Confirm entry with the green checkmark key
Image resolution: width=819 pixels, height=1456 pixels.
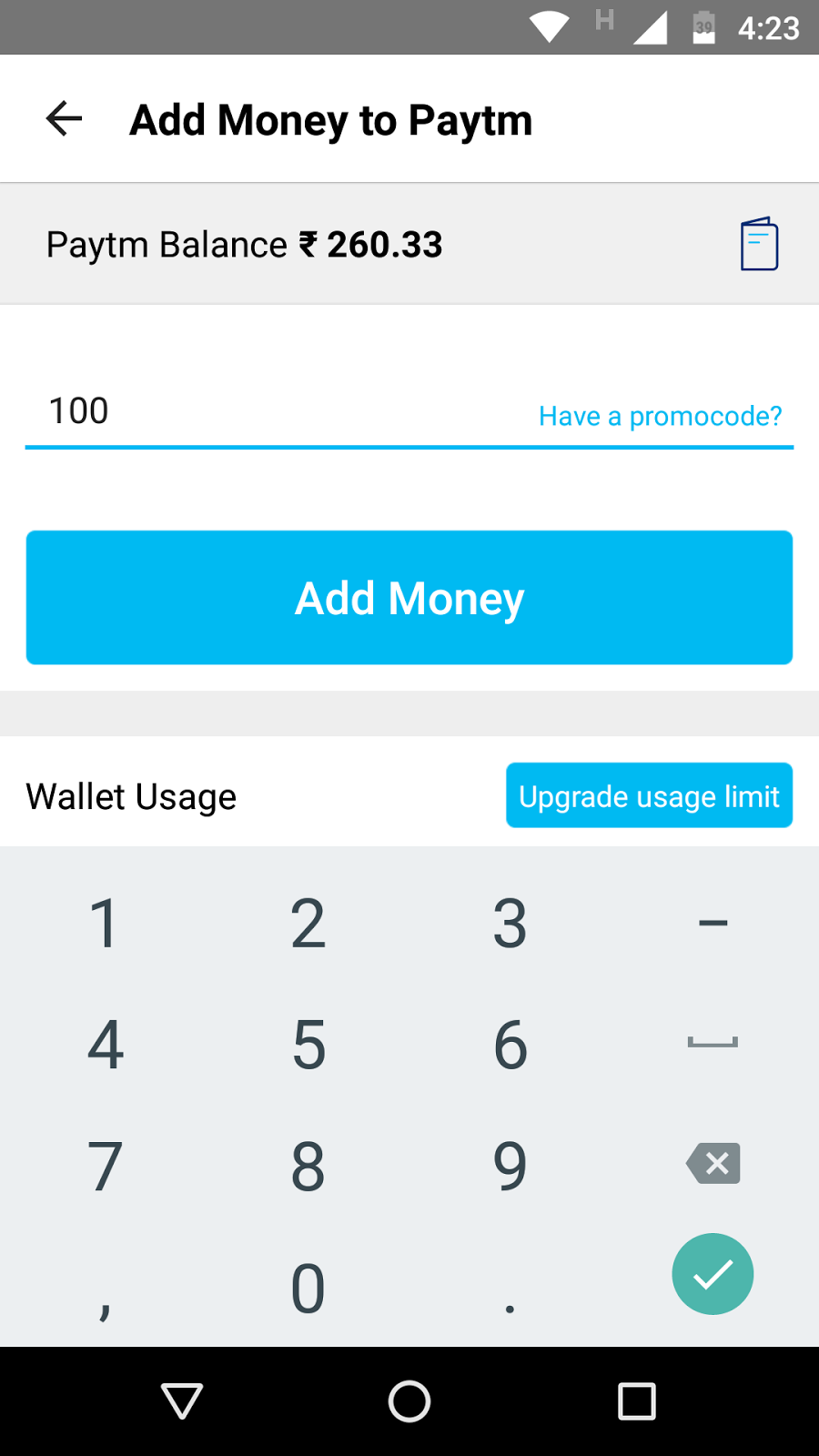(x=713, y=1274)
